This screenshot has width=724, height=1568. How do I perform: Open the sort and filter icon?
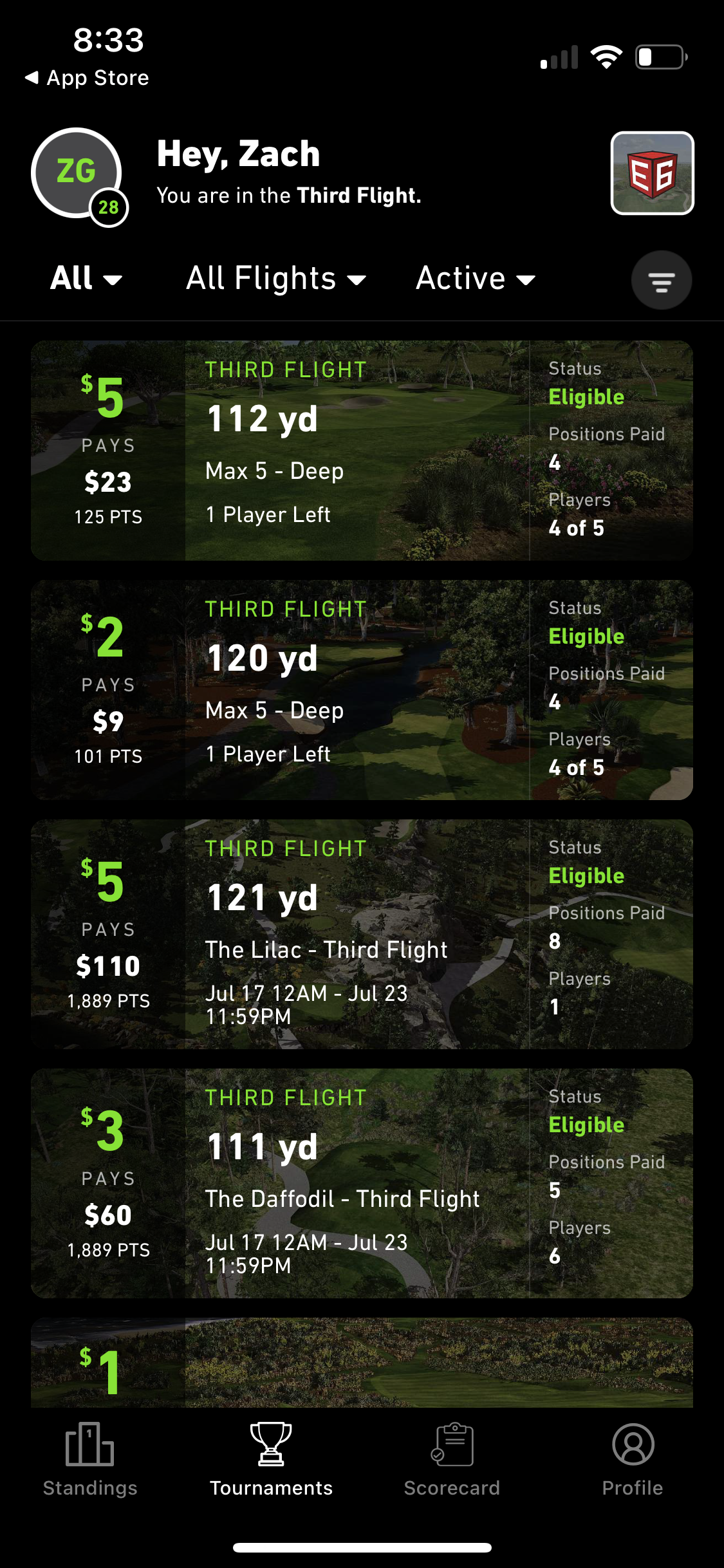point(661,281)
